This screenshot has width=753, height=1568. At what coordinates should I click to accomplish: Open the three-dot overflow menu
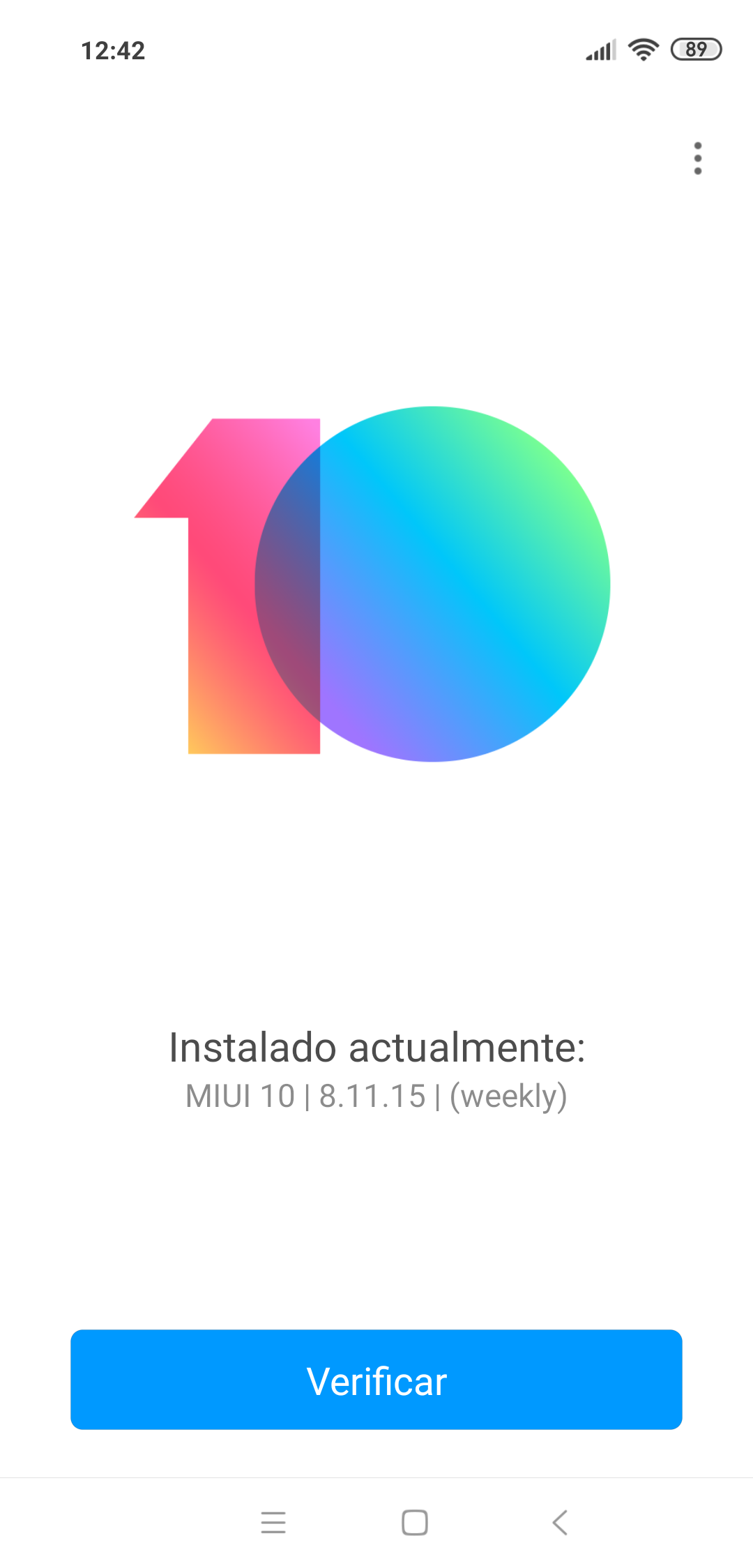click(x=697, y=158)
